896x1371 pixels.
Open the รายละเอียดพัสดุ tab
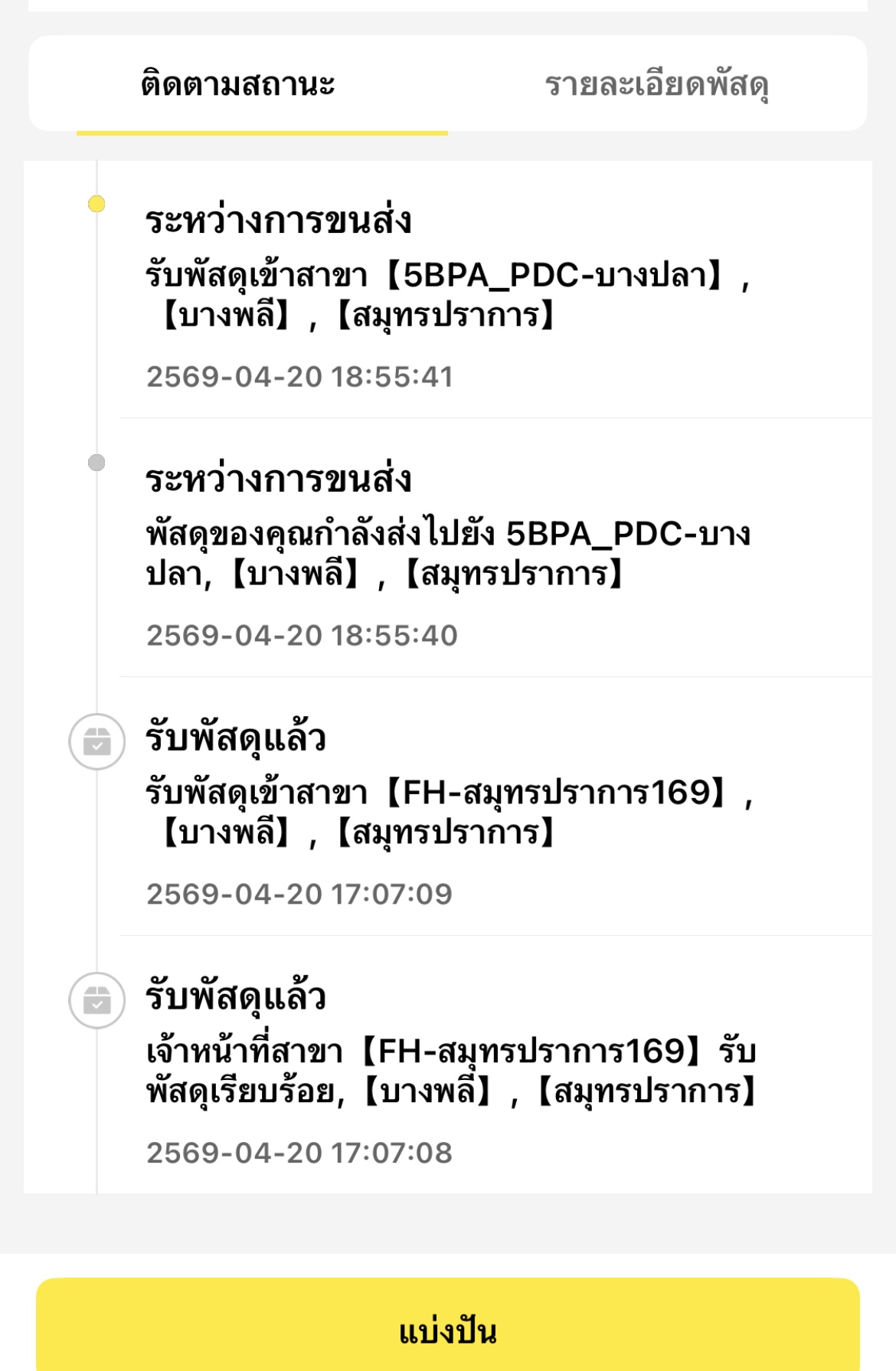[656, 84]
